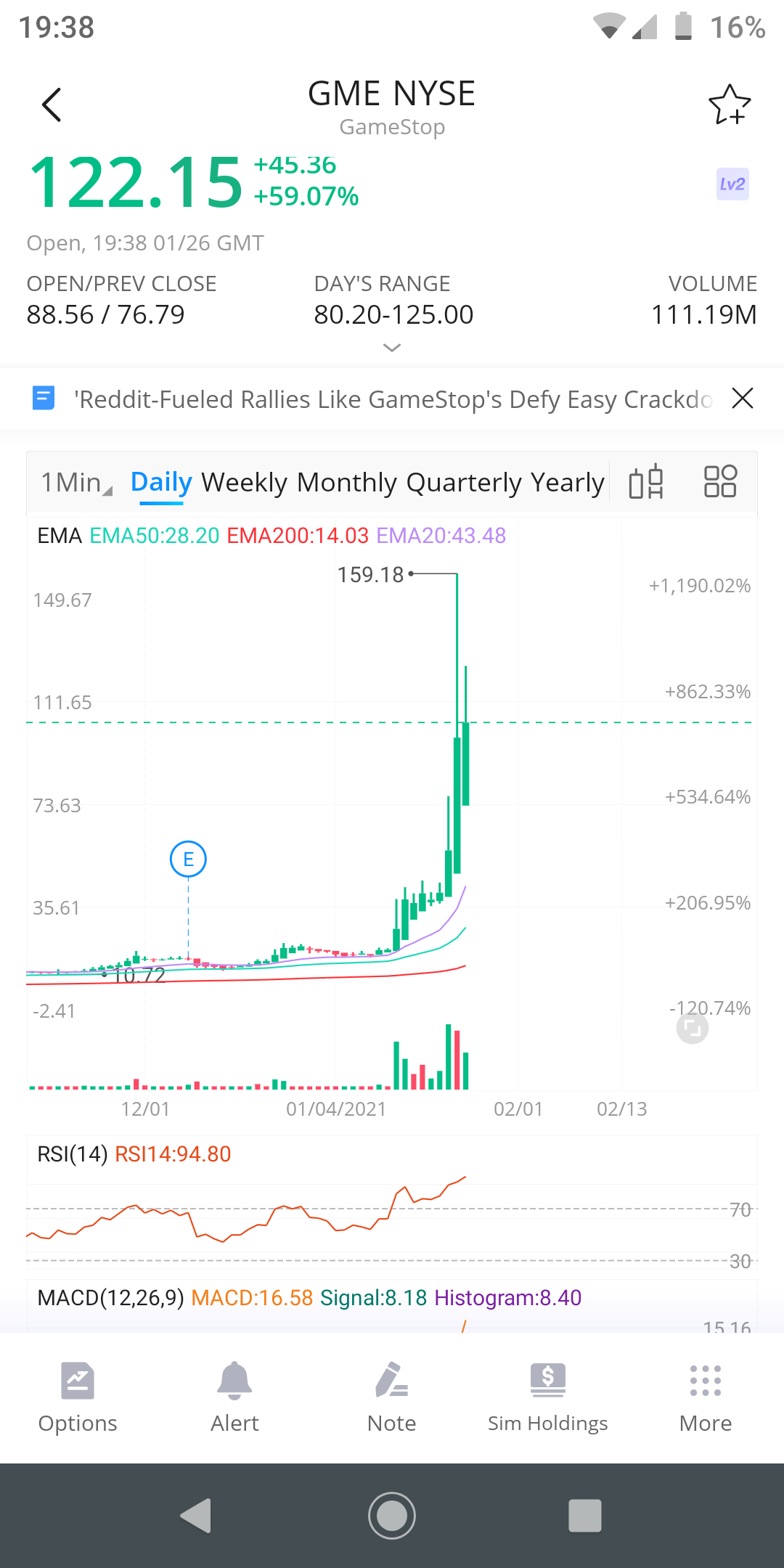Image resolution: width=784 pixels, height=1568 pixels.
Task: Dismiss the news headline banner
Action: (743, 399)
